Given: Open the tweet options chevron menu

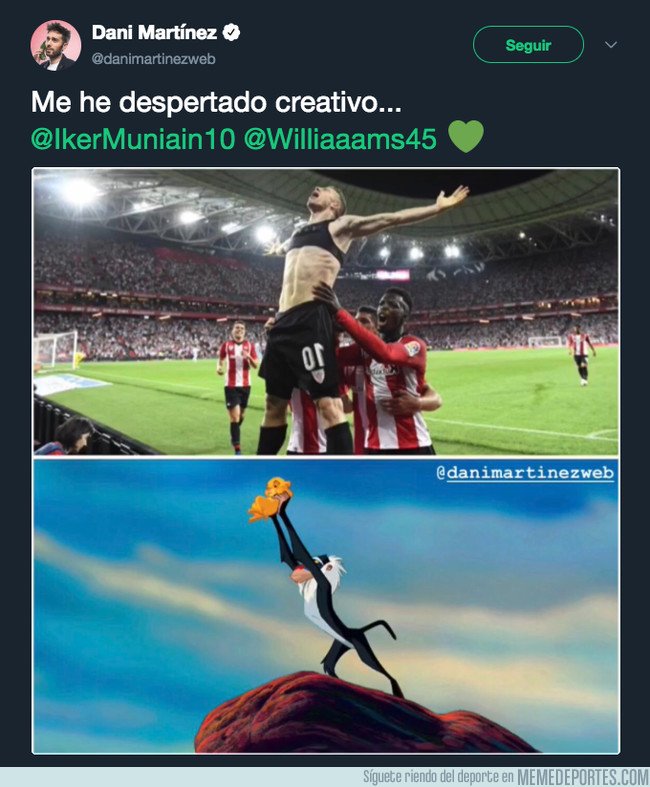Looking at the screenshot, I should coord(611,45).
